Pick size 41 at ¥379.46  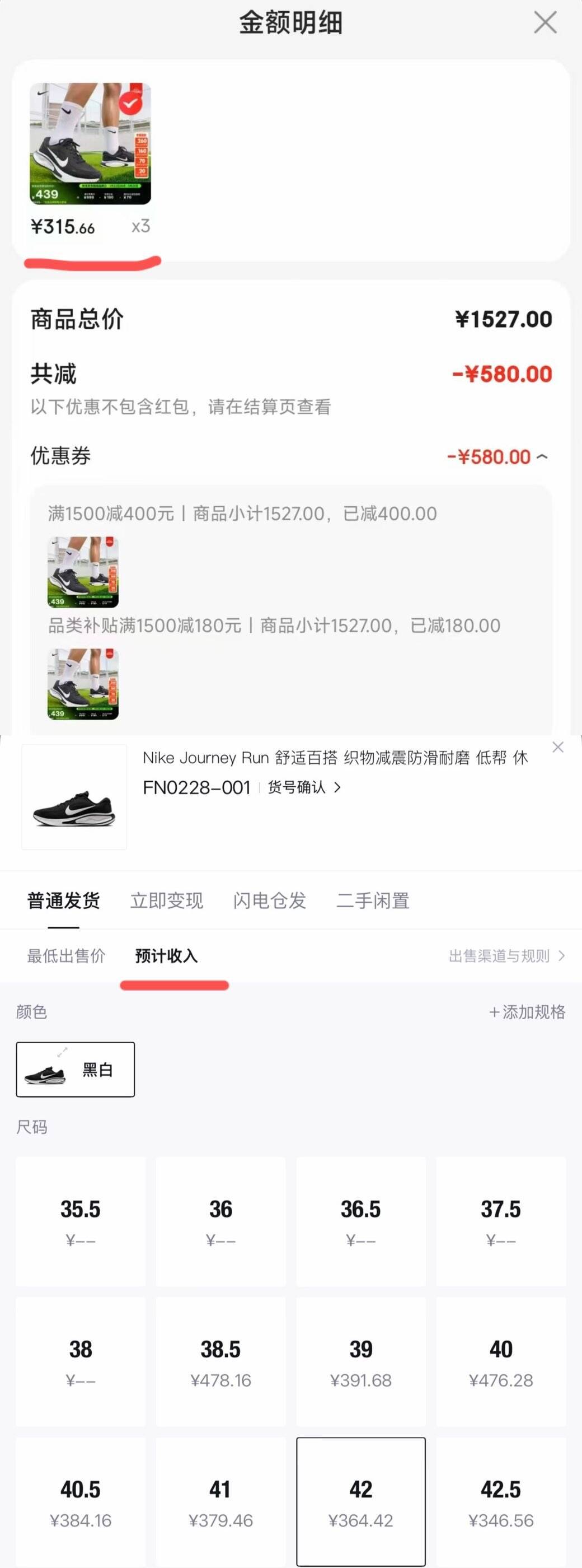(x=220, y=1502)
